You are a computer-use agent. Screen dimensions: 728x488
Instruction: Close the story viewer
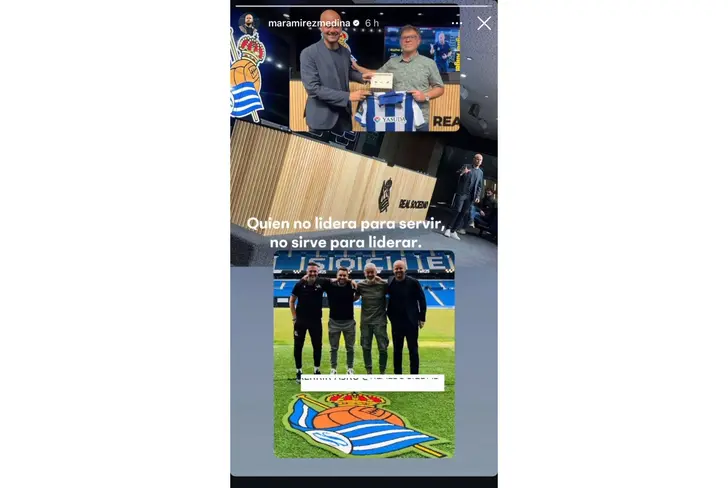[x=484, y=23]
